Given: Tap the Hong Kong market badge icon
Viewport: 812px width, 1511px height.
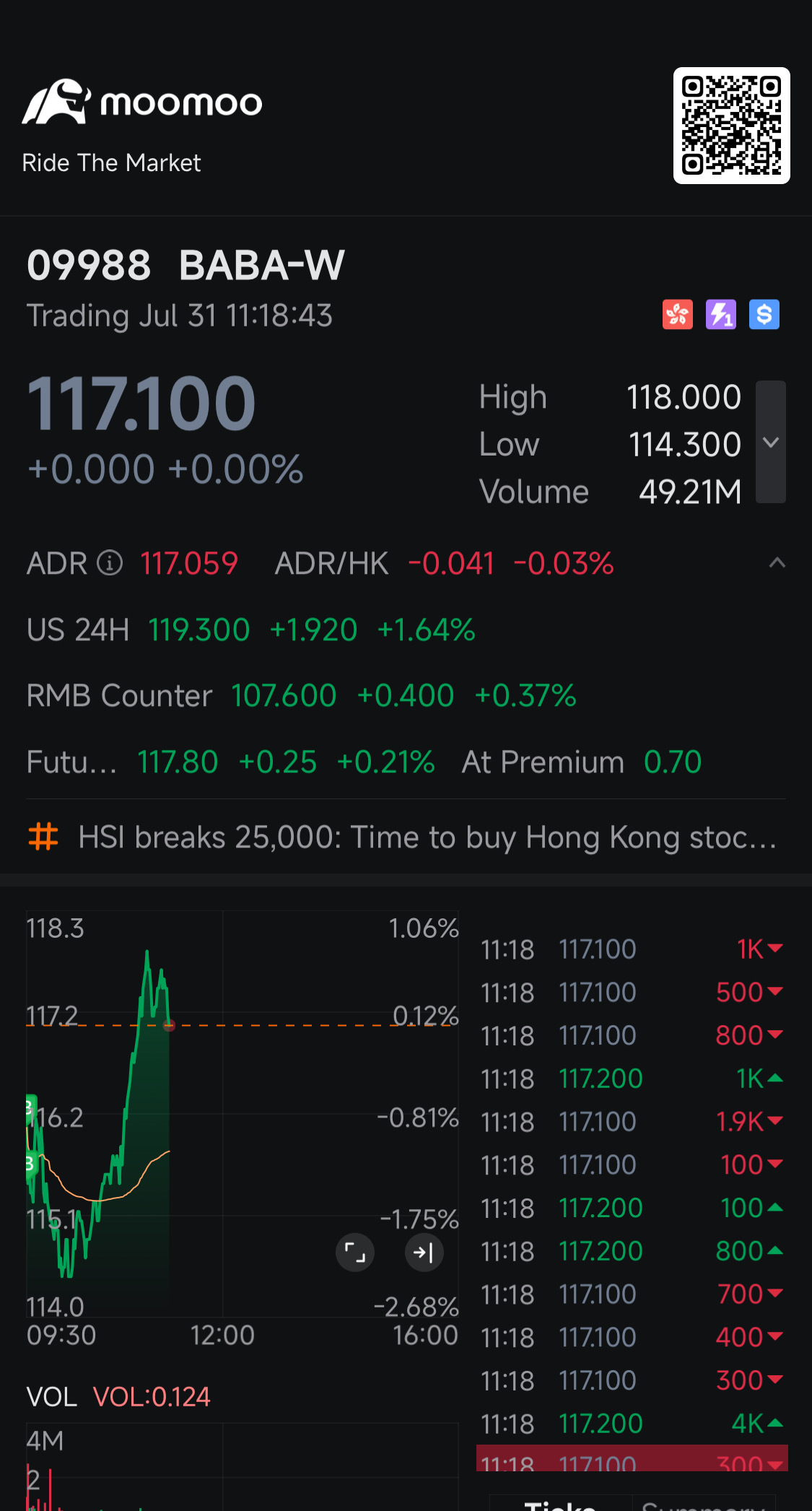Looking at the screenshot, I should (678, 315).
